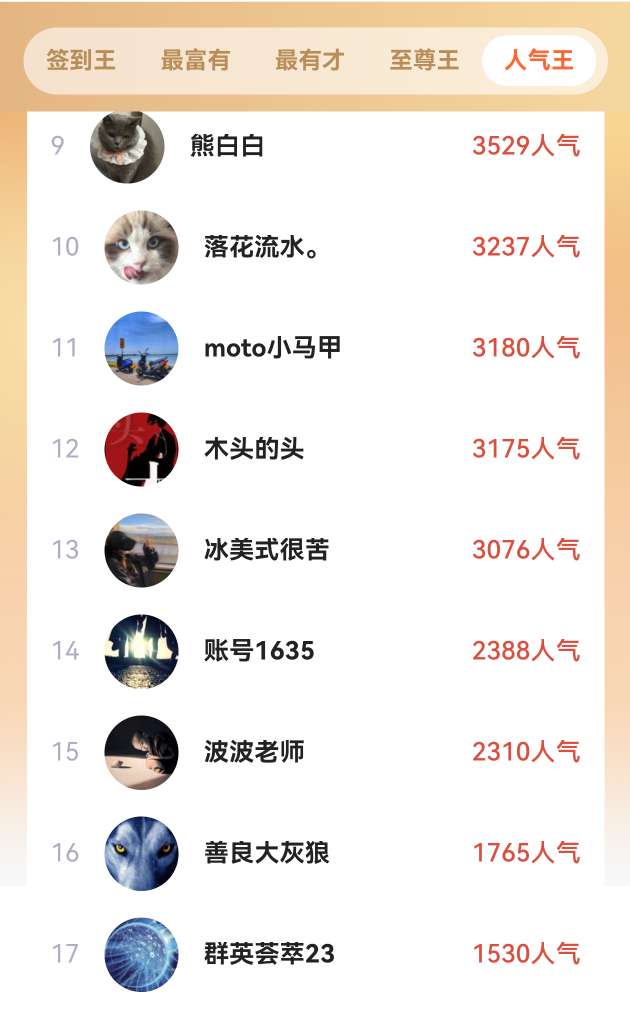630x1012 pixels.
Task: Open the 最有才 ranking tab
Action: [x=309, y=61]
